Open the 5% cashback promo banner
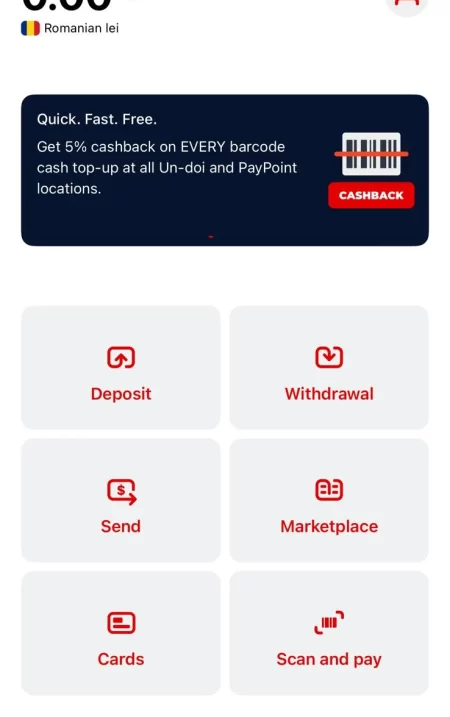 tap(225, 170)
